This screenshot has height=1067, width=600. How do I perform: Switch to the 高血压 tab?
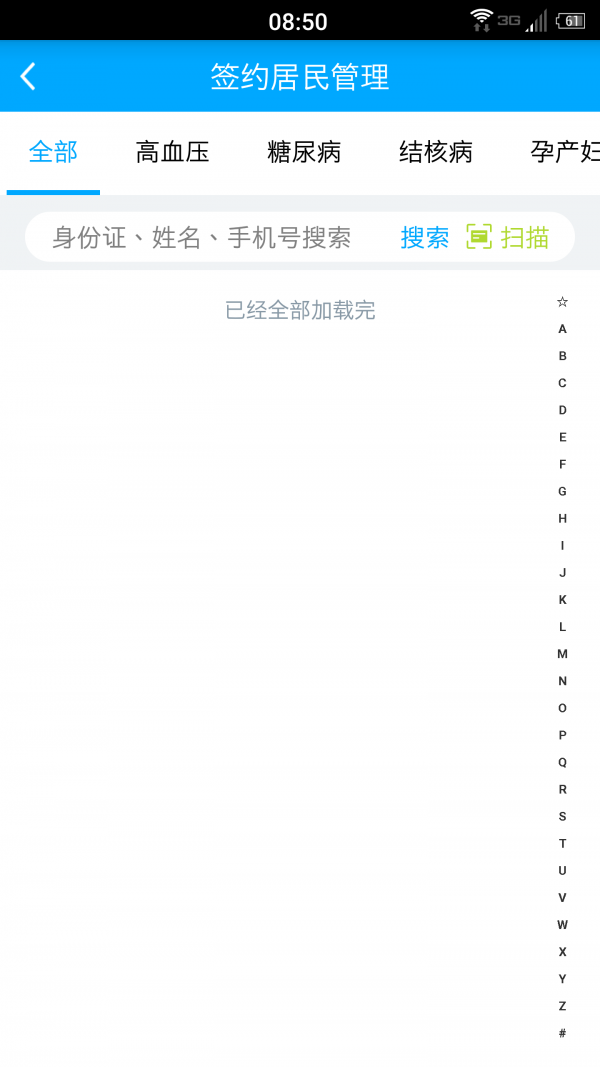pos(172,152)
